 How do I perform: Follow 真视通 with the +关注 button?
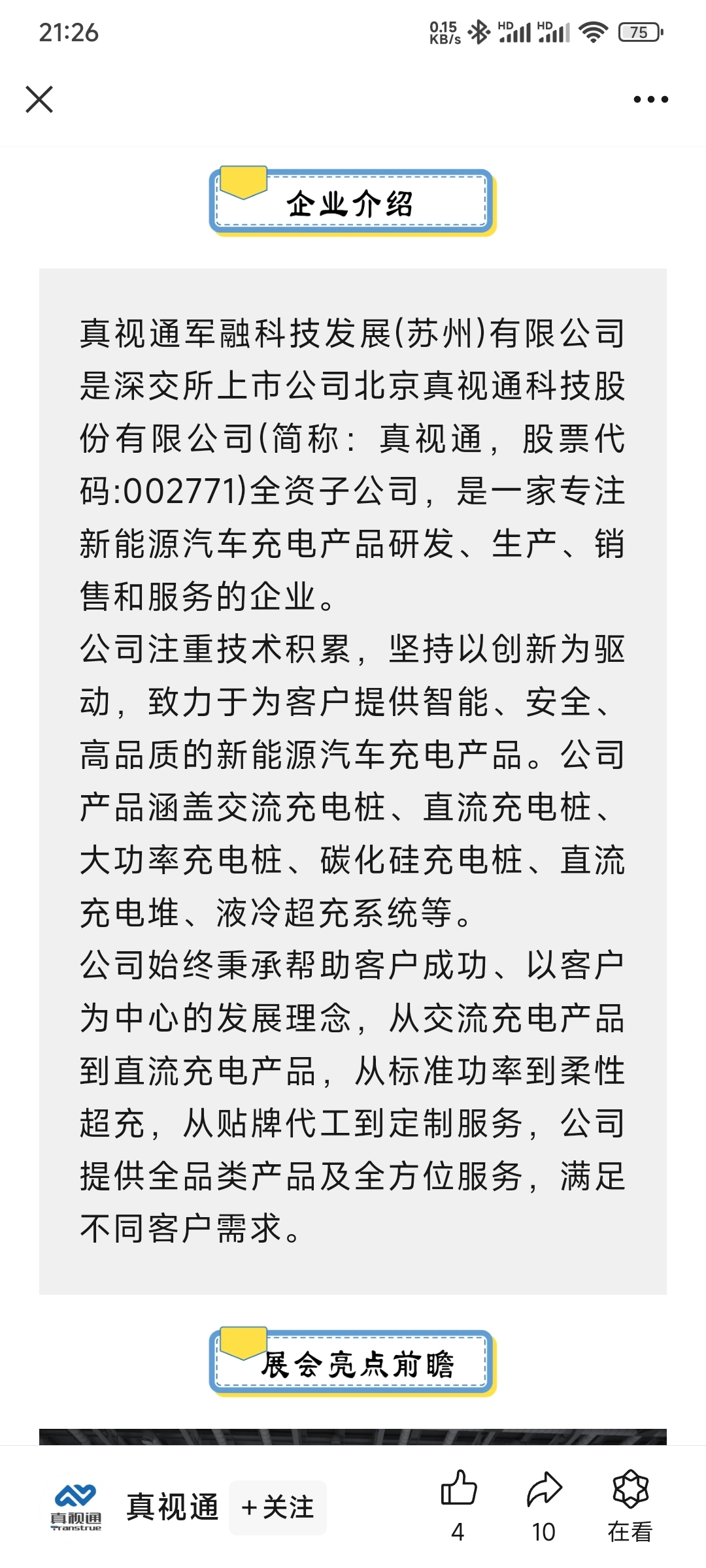278,1507
